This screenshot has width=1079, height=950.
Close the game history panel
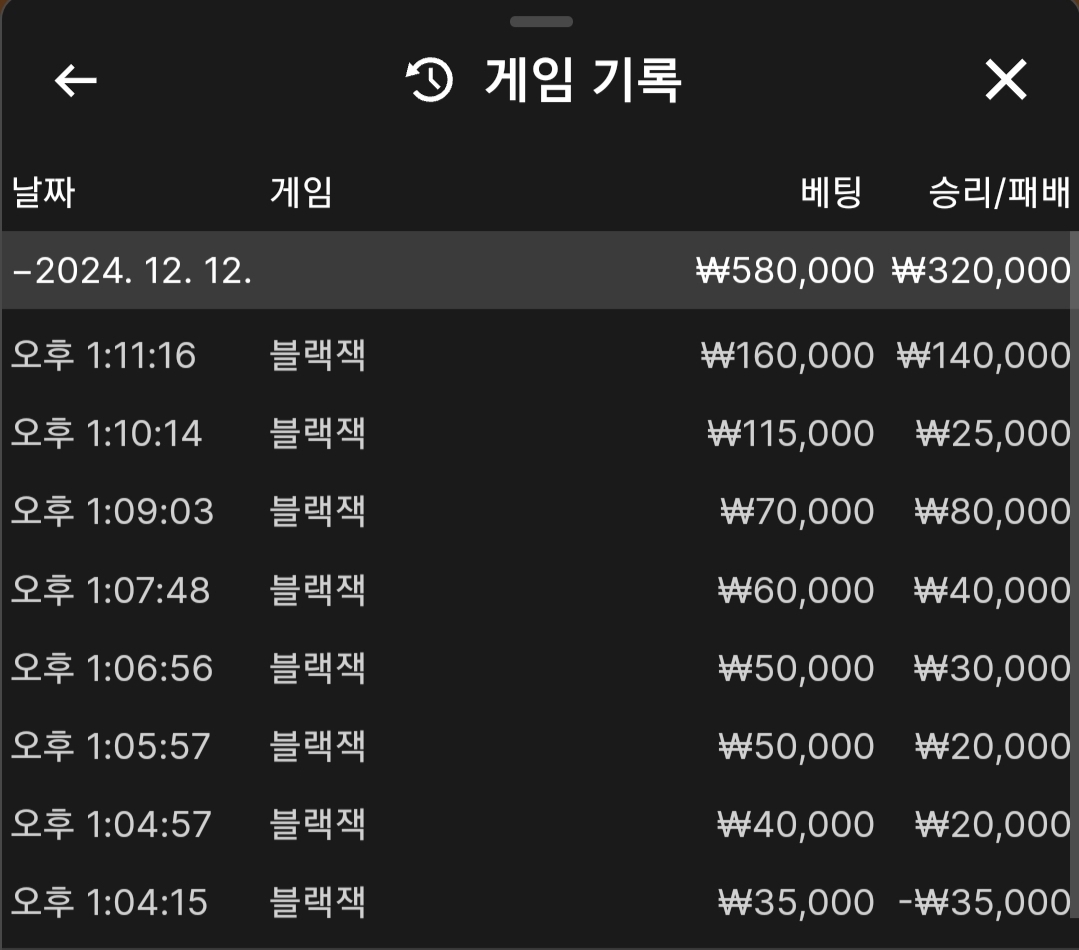(1005, 80)
